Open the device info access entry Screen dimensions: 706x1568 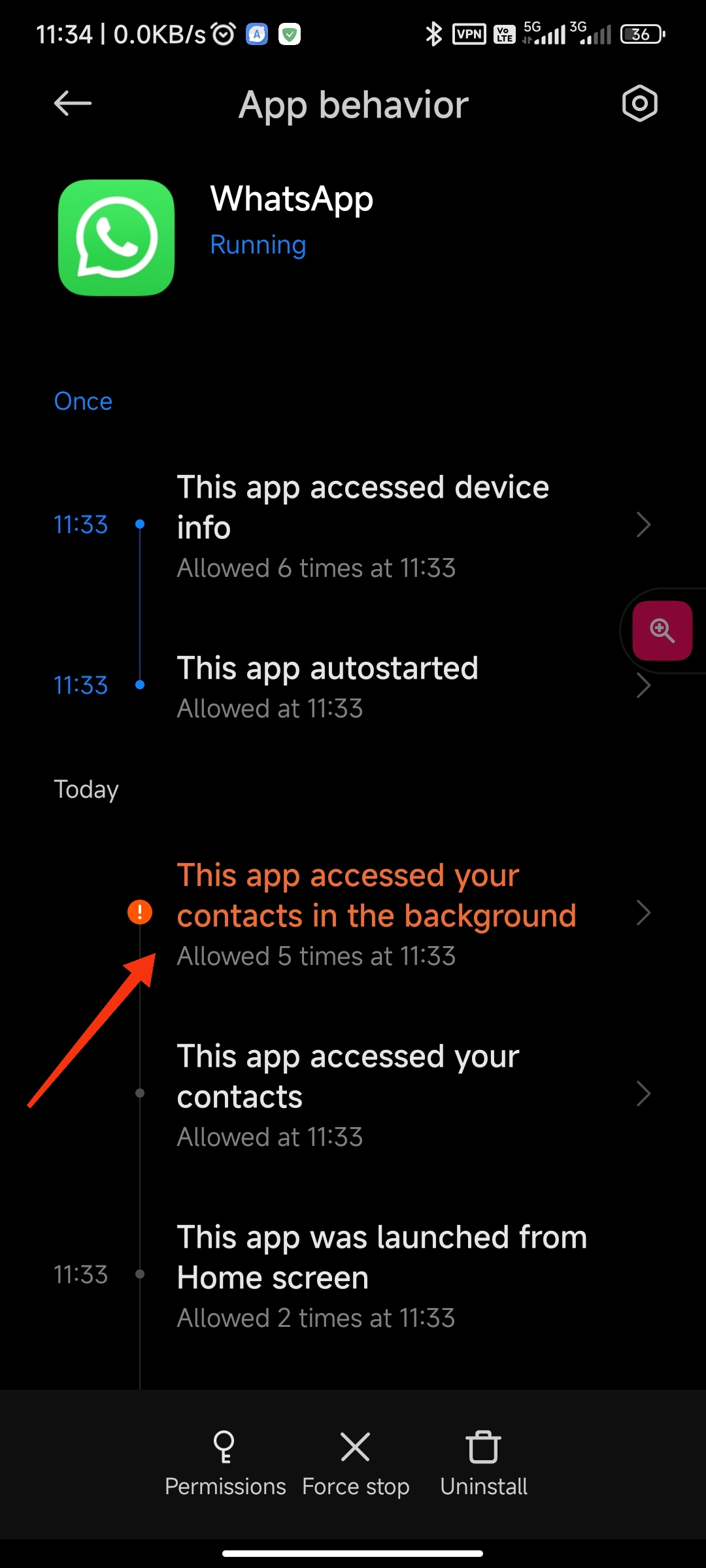point(353,526)
